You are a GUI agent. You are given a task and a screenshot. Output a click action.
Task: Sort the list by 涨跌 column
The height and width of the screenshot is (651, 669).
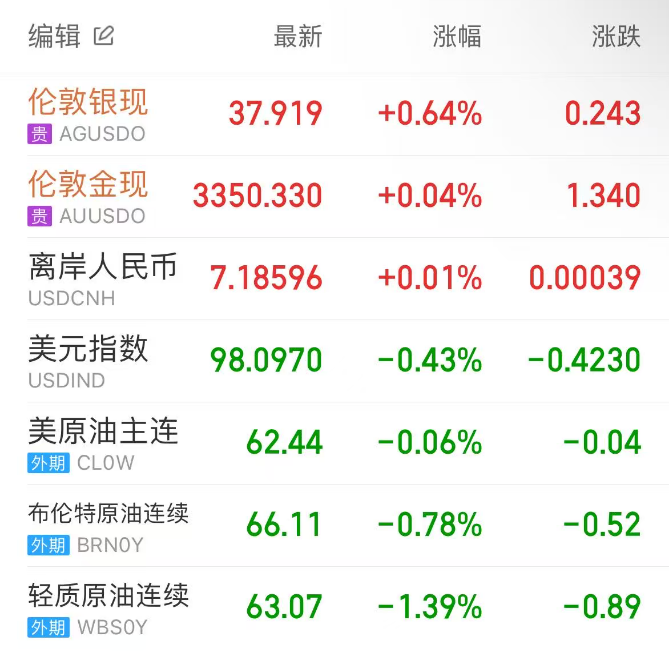click(615, 37)
